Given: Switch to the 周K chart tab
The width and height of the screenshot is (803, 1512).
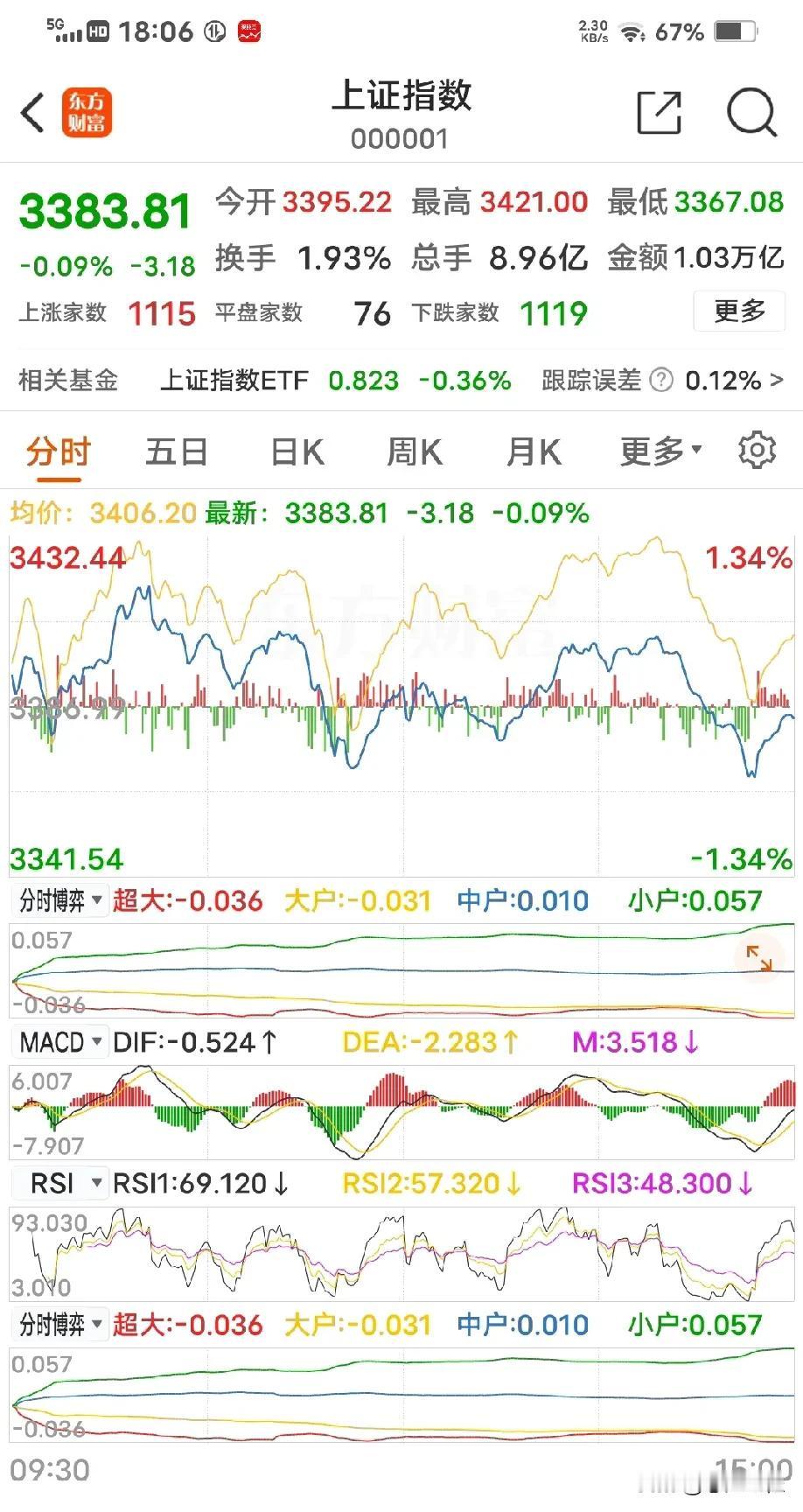Looking at the screenshot, I should [x=415, y=452].
